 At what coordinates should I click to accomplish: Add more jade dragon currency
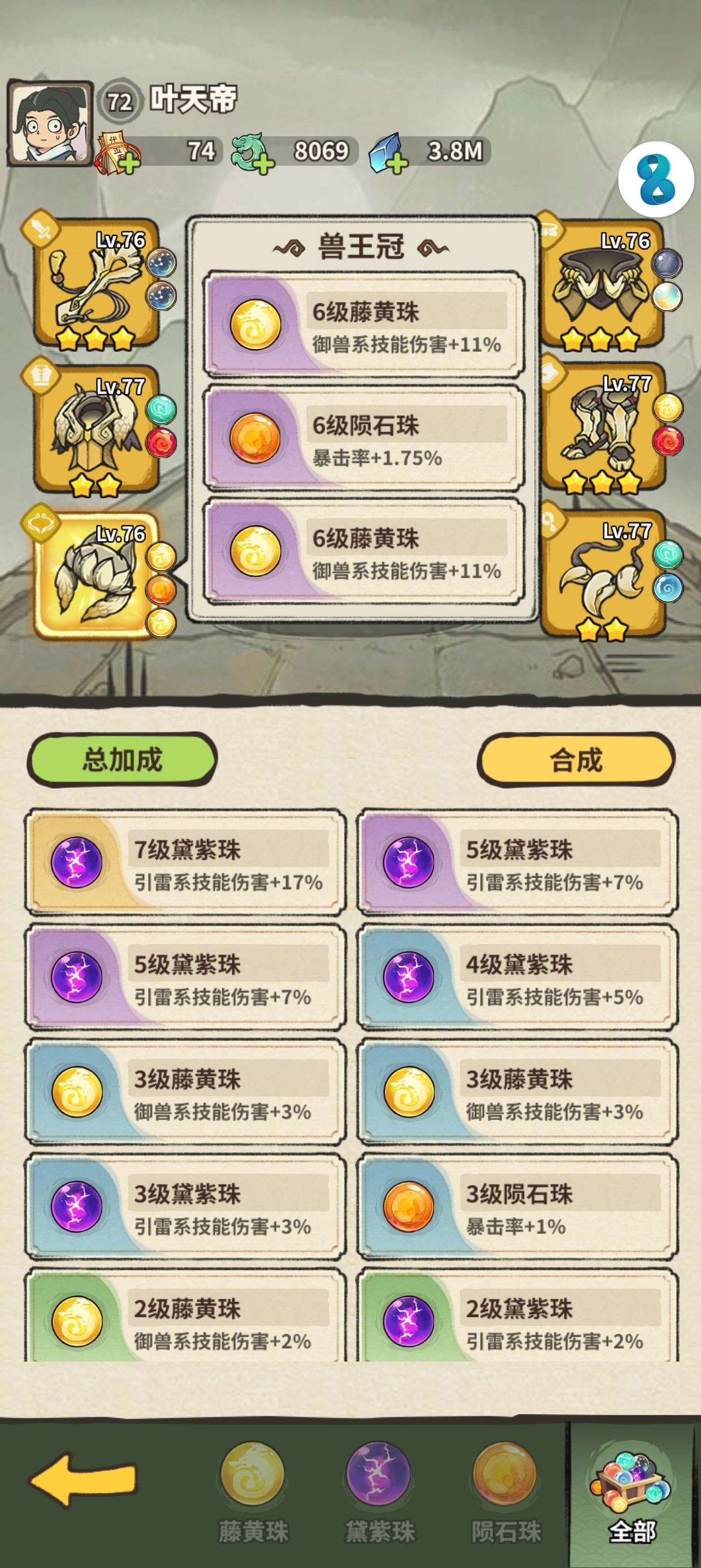(263, 163)
